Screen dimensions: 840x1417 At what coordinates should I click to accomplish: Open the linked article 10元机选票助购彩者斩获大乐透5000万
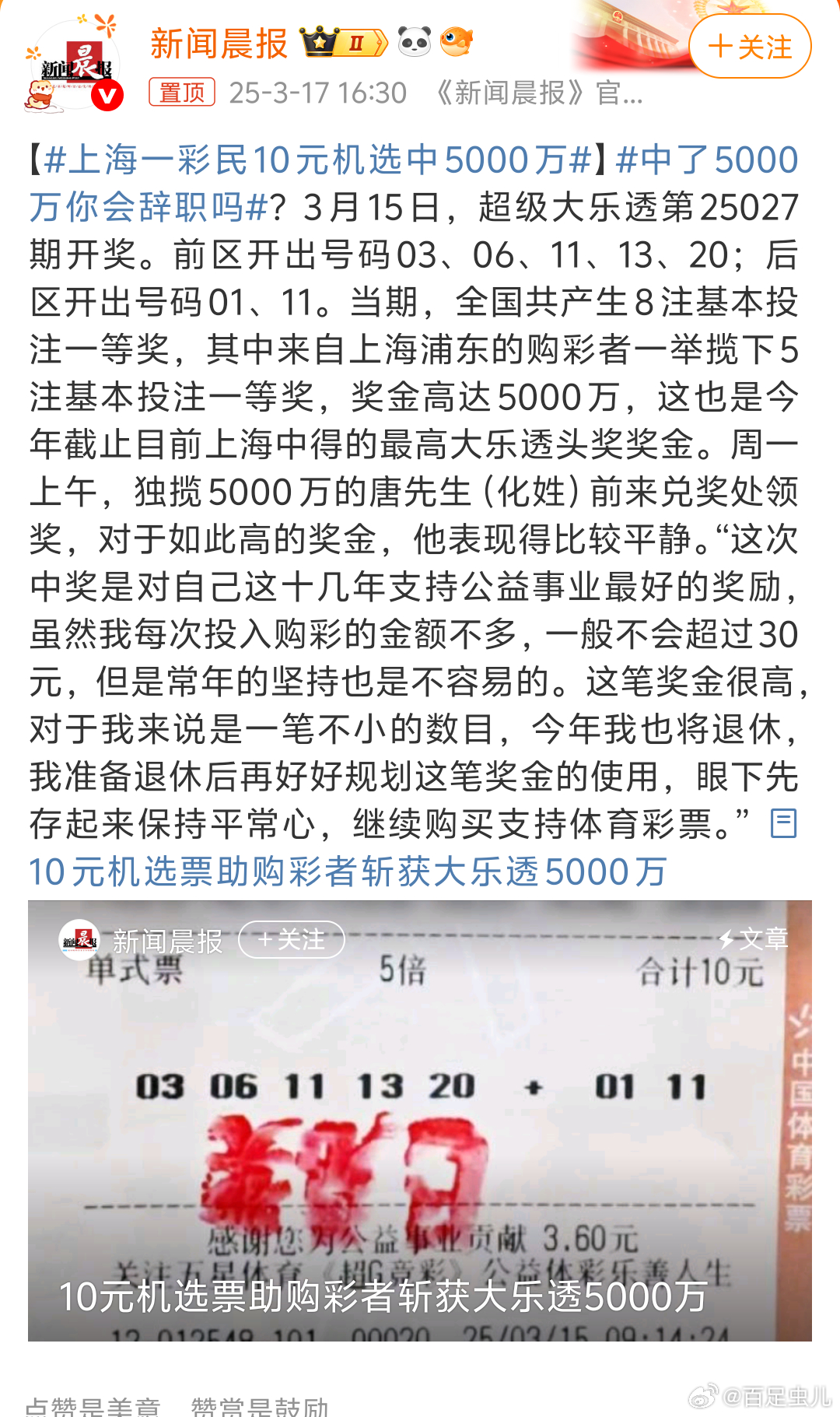(348, 872)
